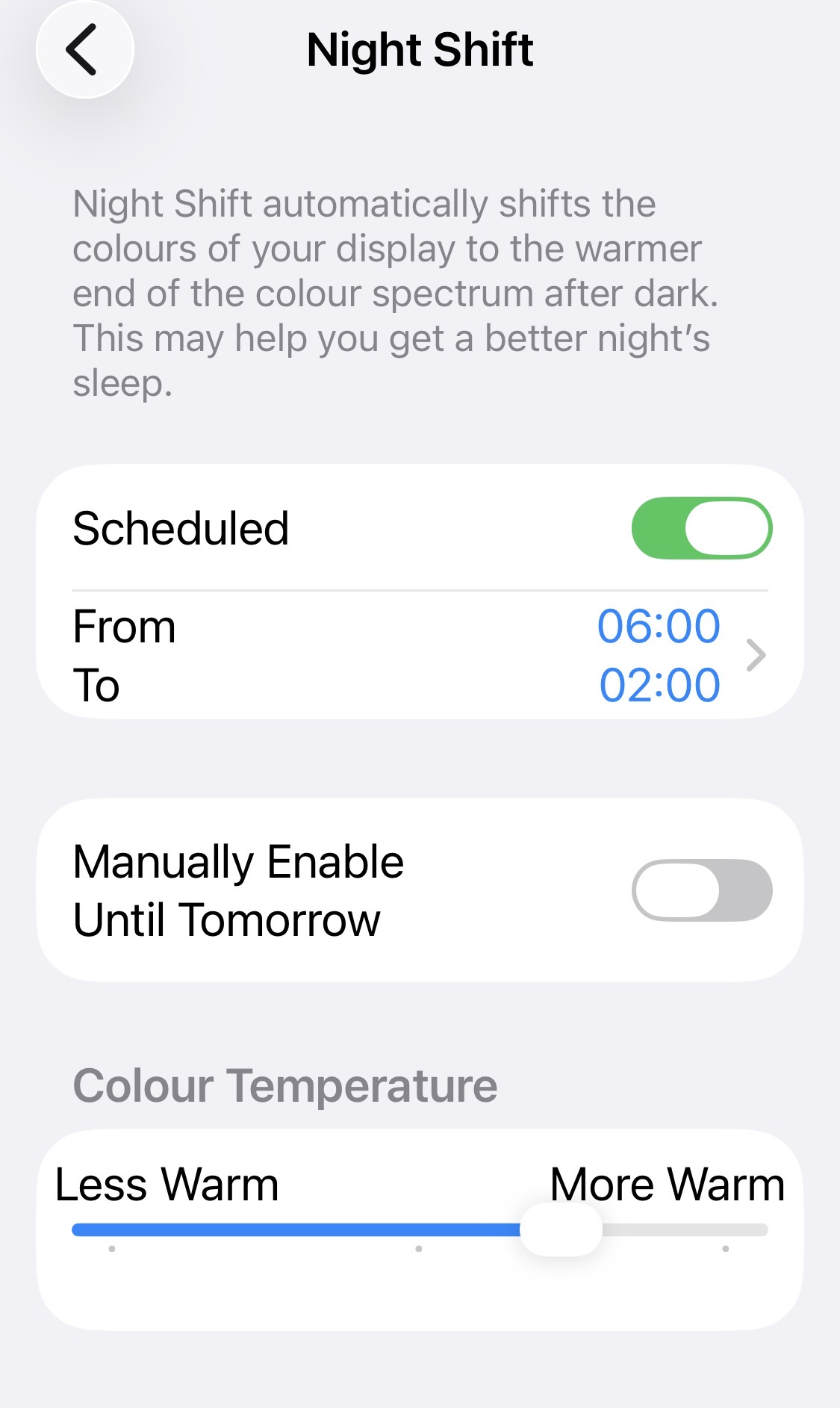This screenshot has width=840, height=1408.
Task: Tap the Colour Temperature slider
Action: (561, 1229)
